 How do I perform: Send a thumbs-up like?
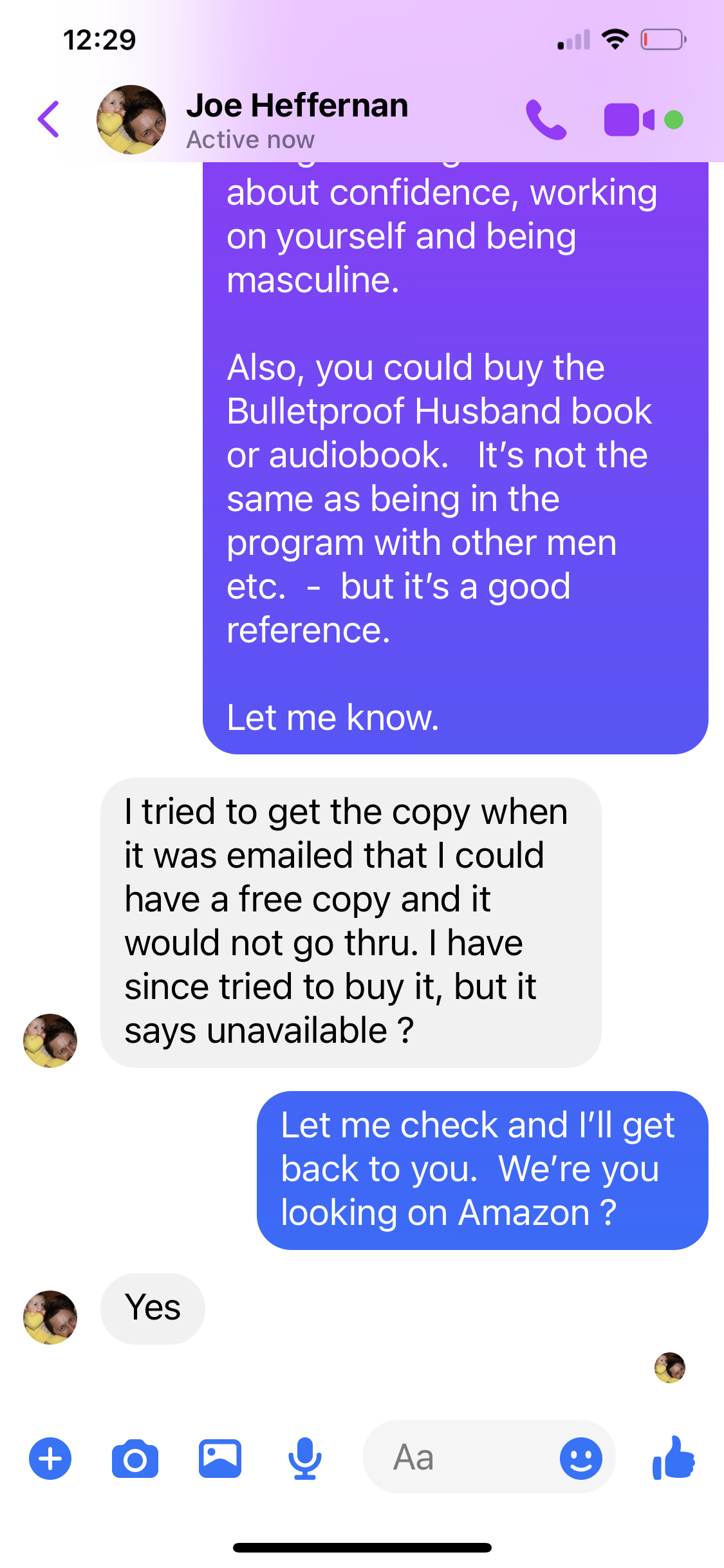[x=673, y=1458]
